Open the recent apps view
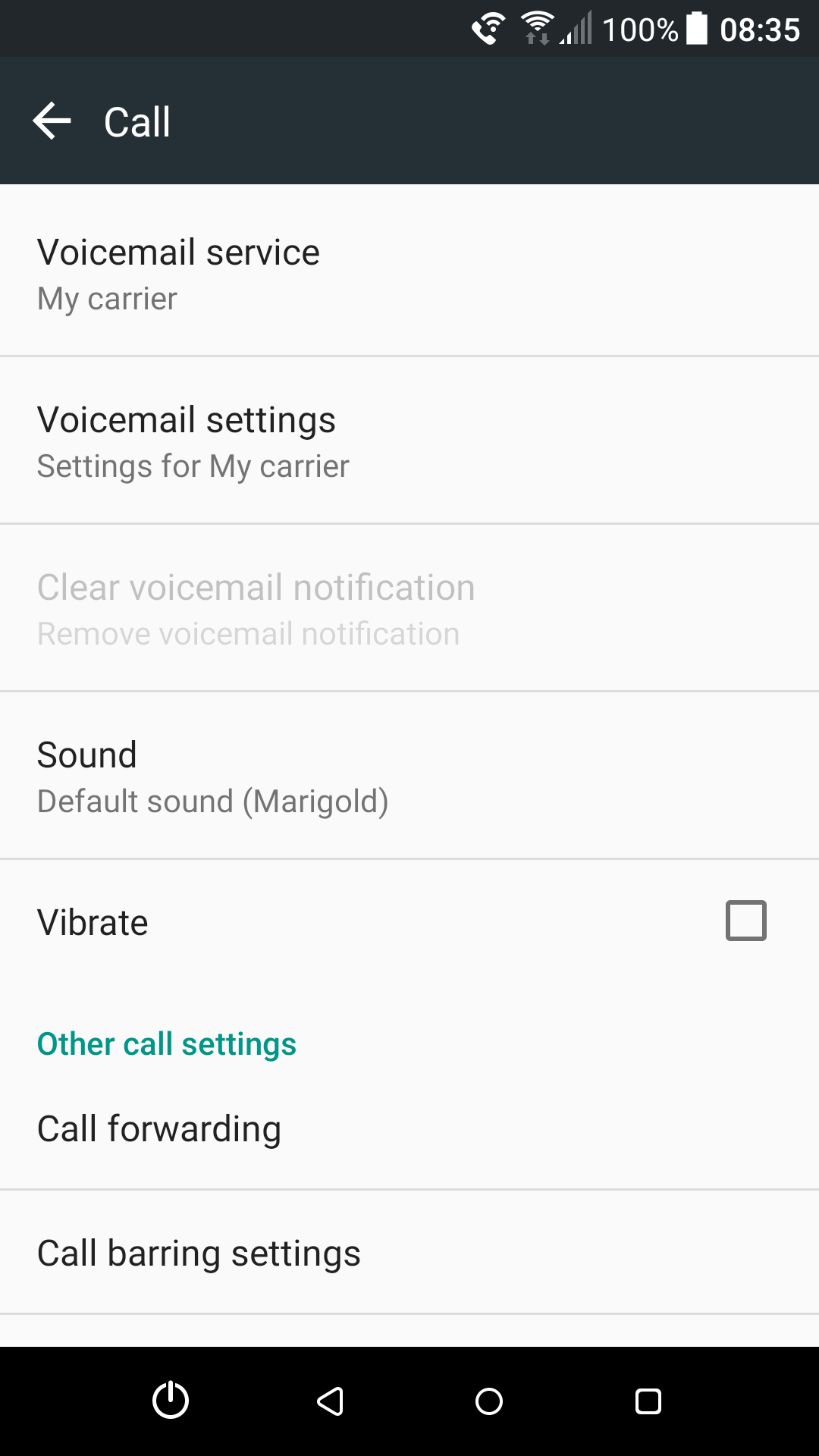The height and width of the screenshot is (1456, 819). (x=648, y=1401)
